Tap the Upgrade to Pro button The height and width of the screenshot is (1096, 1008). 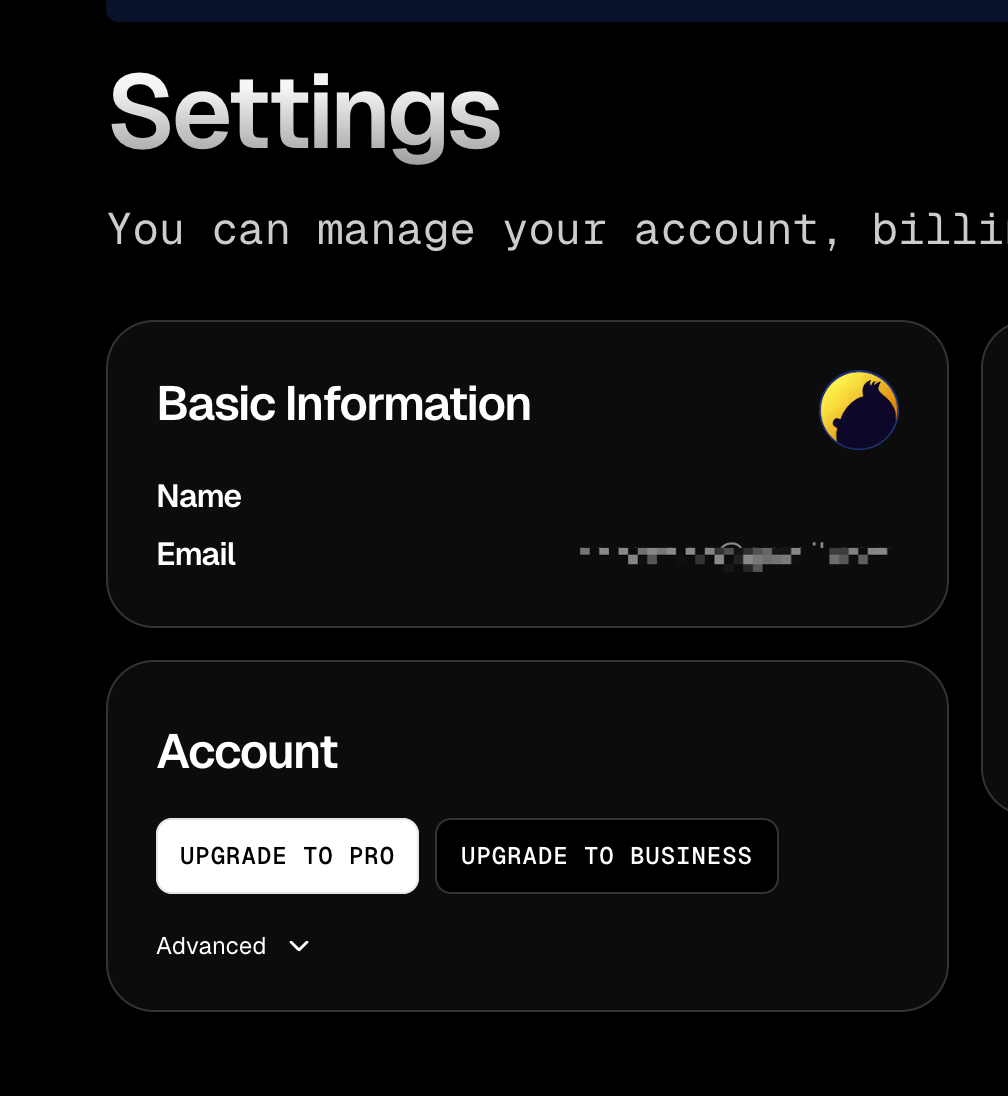[287, 856]
